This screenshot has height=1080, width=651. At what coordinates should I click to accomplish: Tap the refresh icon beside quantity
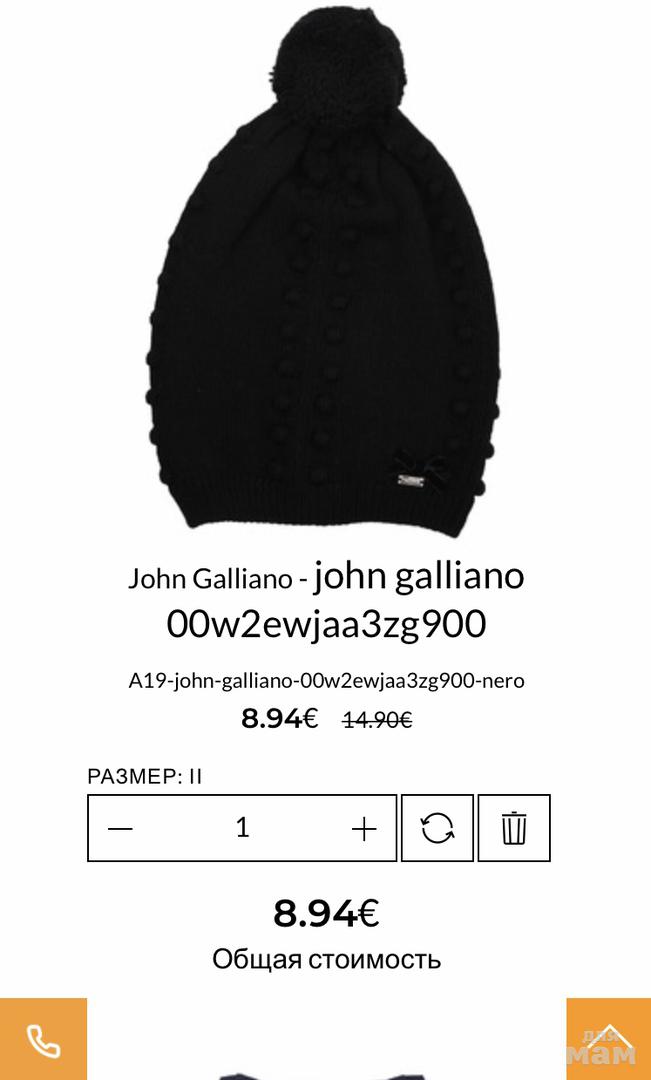click(437, 828)
